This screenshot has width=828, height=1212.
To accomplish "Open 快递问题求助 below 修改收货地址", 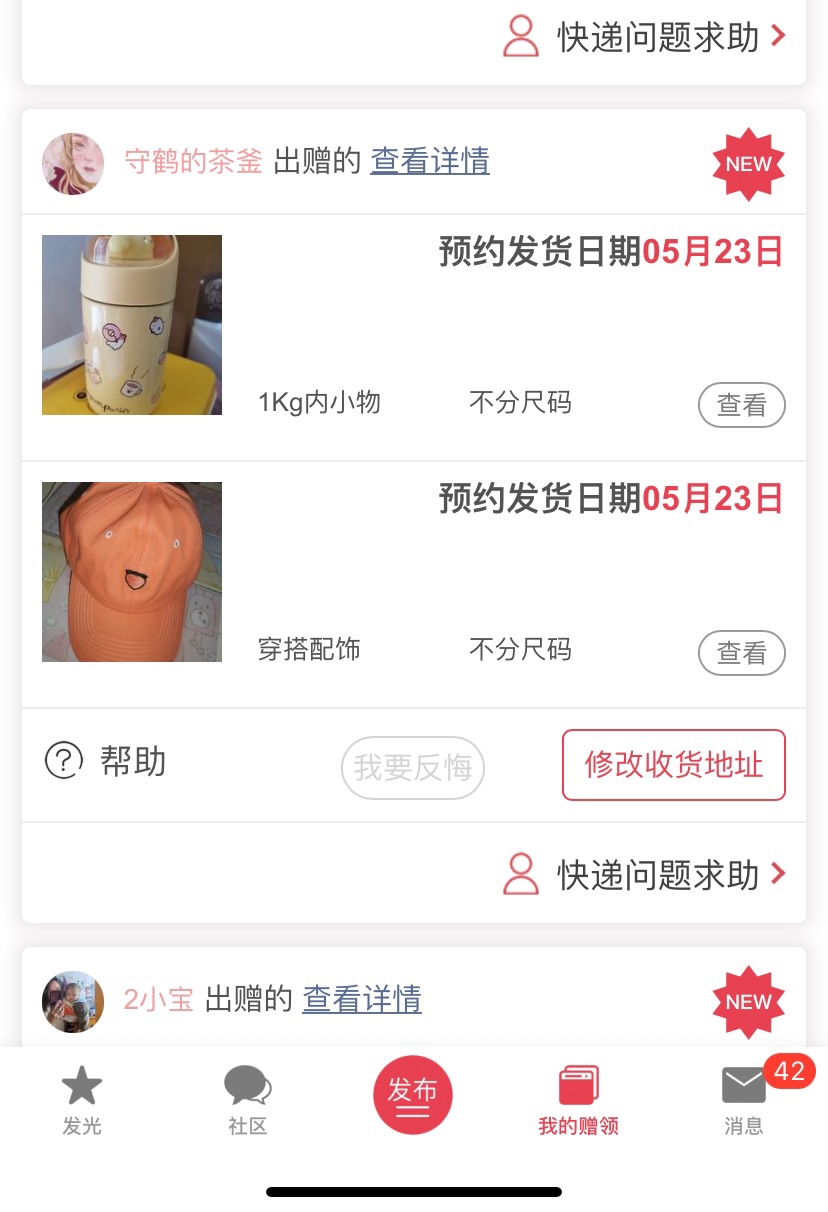I will [645, 875].
